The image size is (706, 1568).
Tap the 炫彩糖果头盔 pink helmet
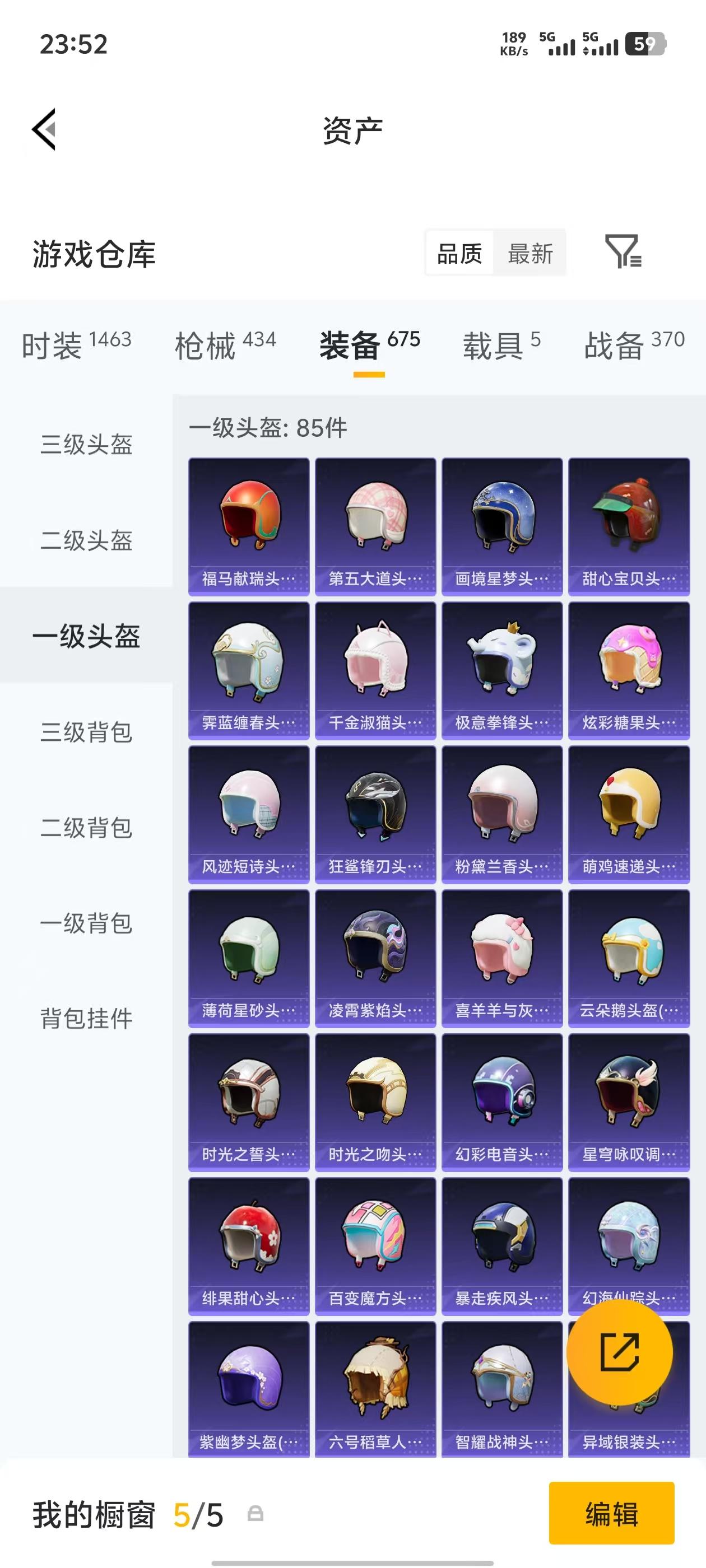(x=629, y=664)
